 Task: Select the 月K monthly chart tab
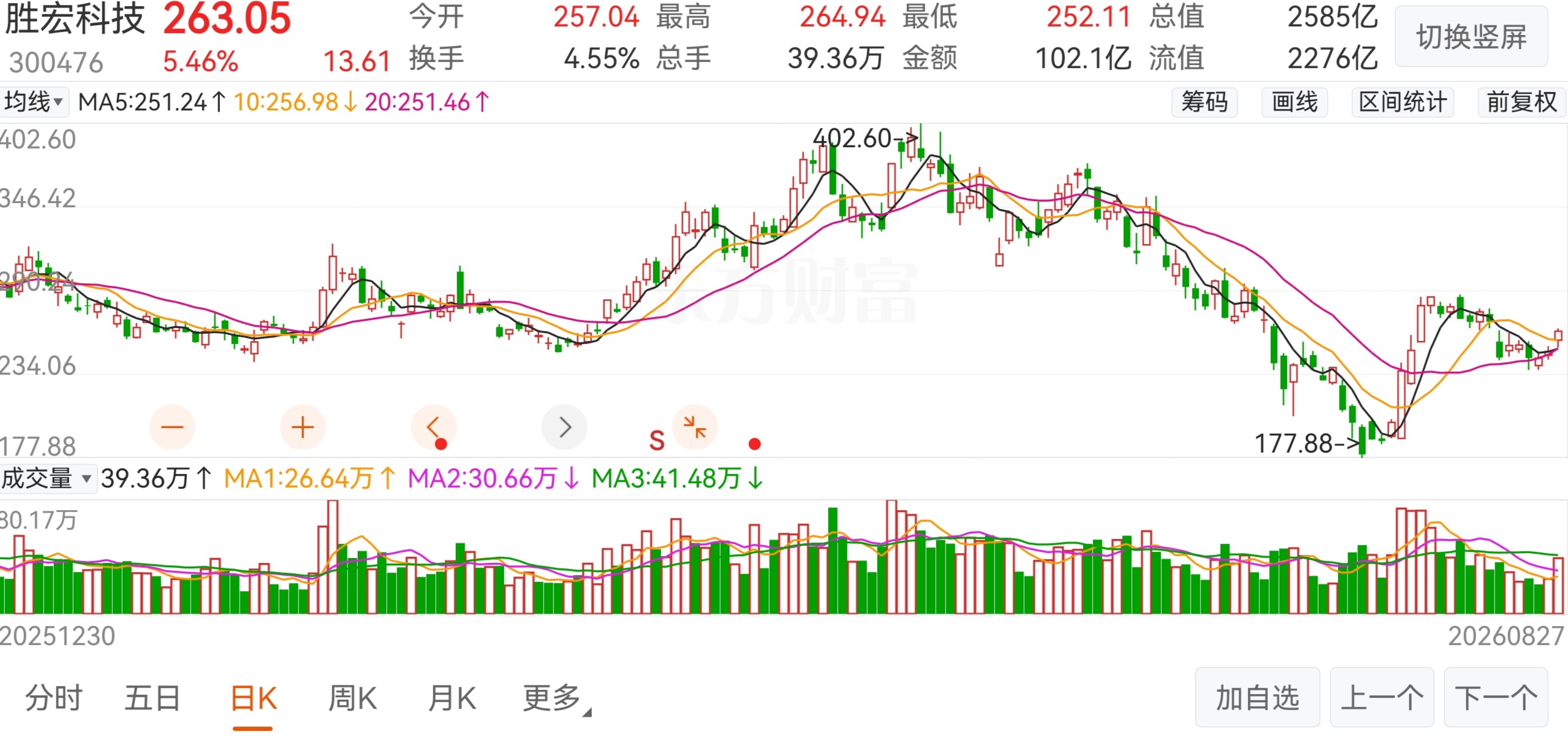[452, 698]
